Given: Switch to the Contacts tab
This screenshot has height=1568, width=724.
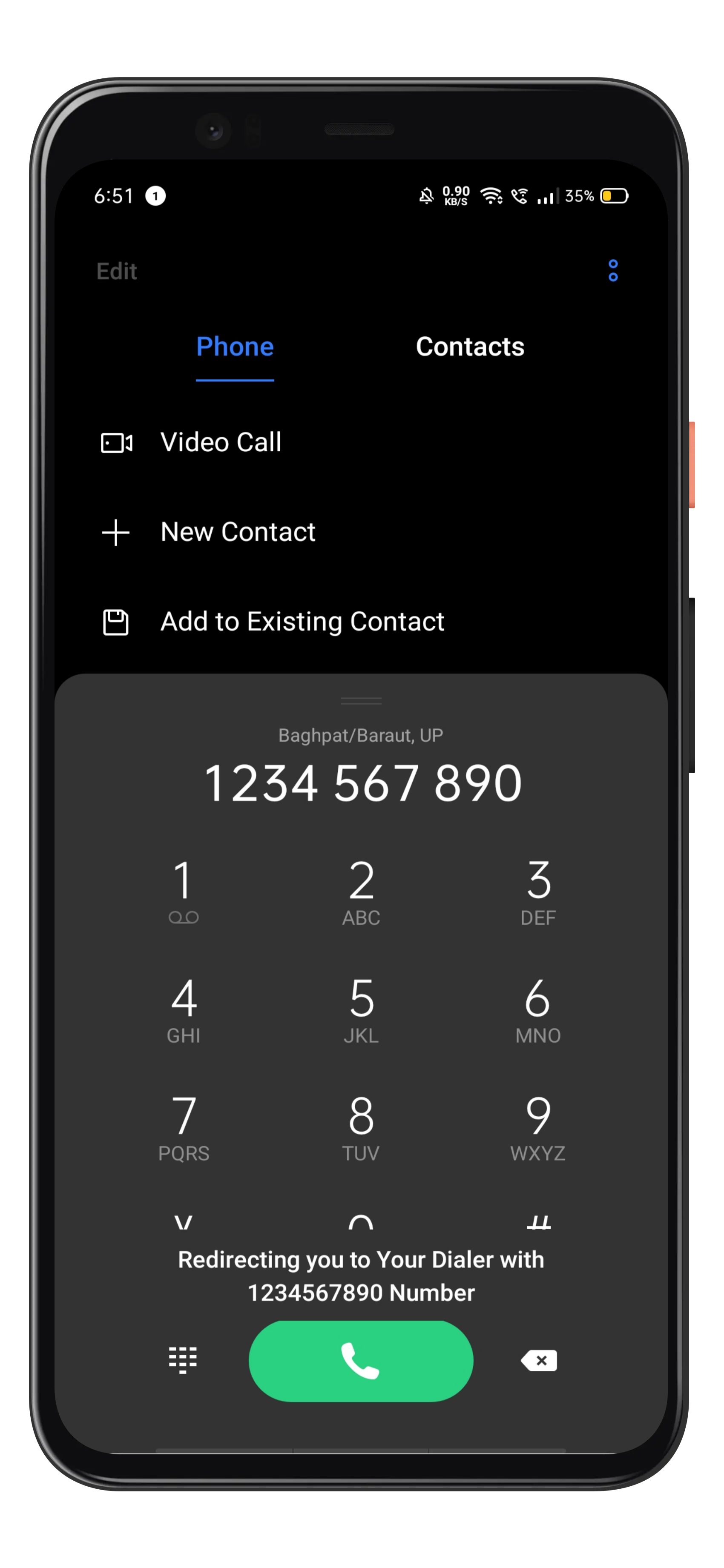Looking at the screenshot, I should point(469,347).
